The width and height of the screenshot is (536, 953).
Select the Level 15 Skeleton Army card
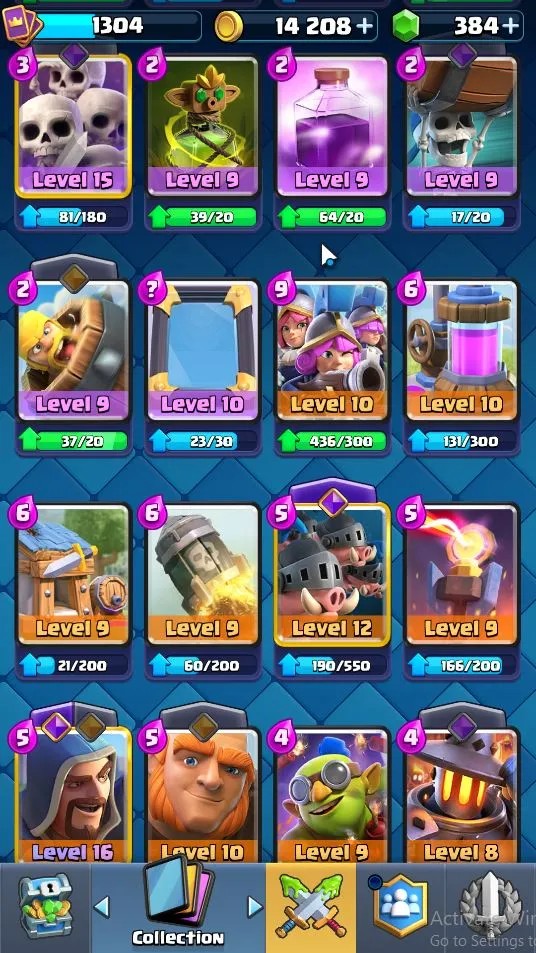pyautogui.click(x=73, y=126)
